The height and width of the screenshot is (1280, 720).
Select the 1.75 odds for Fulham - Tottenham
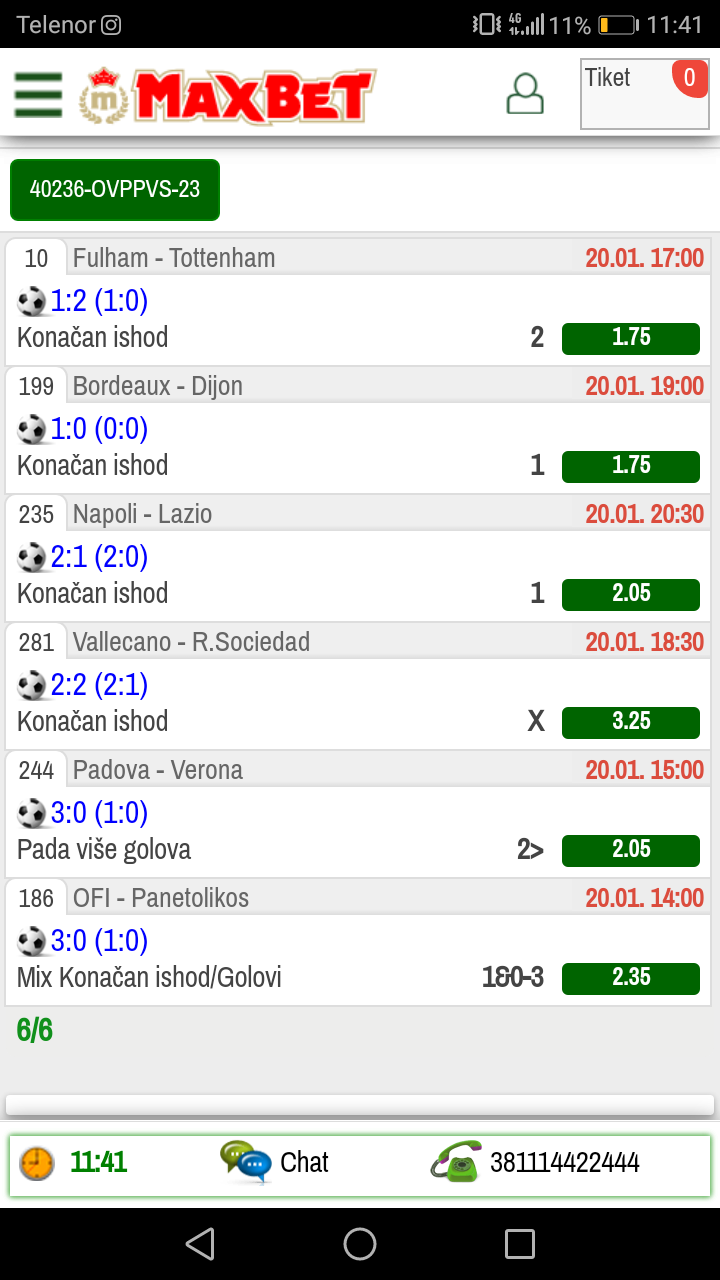pos(631,338)
